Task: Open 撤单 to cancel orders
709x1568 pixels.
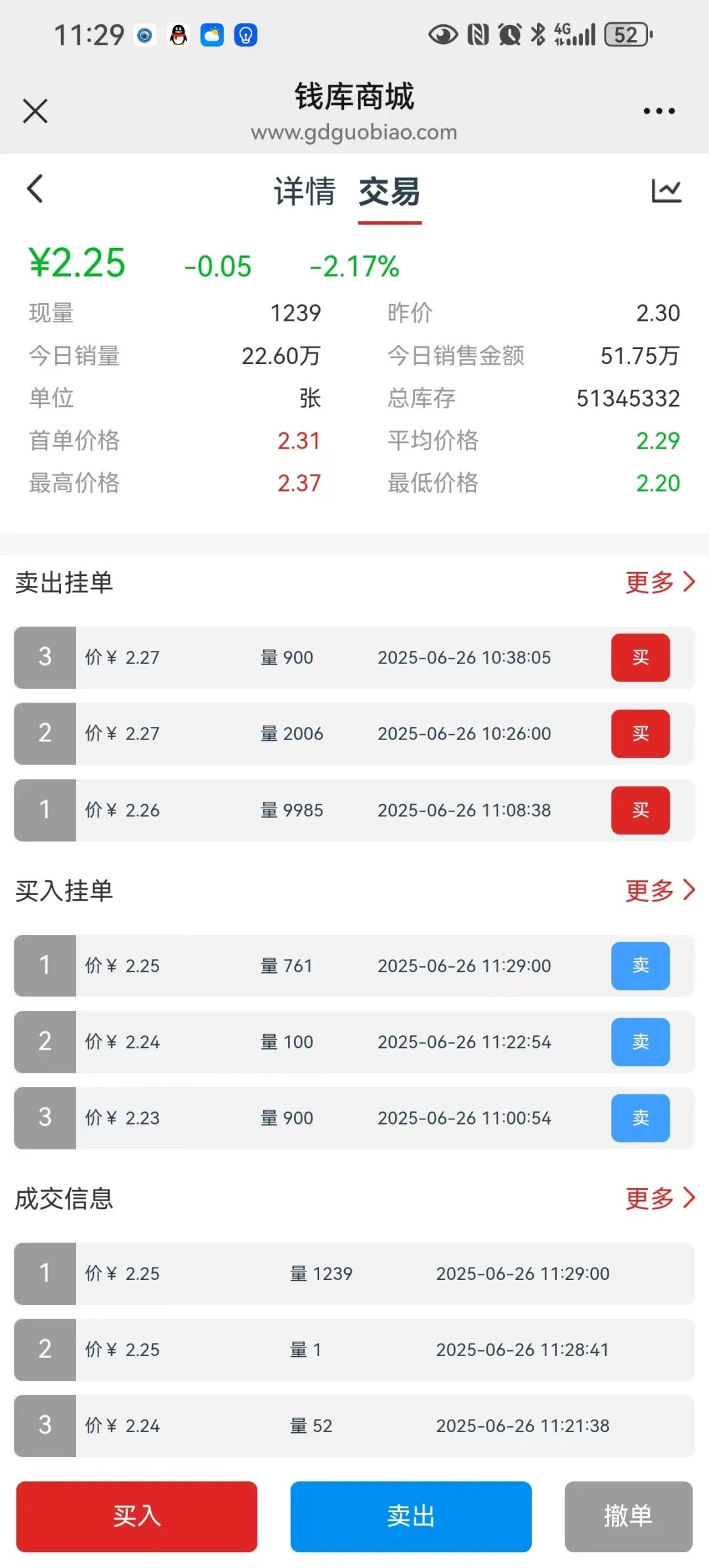Action: [x=628, y=1516]
